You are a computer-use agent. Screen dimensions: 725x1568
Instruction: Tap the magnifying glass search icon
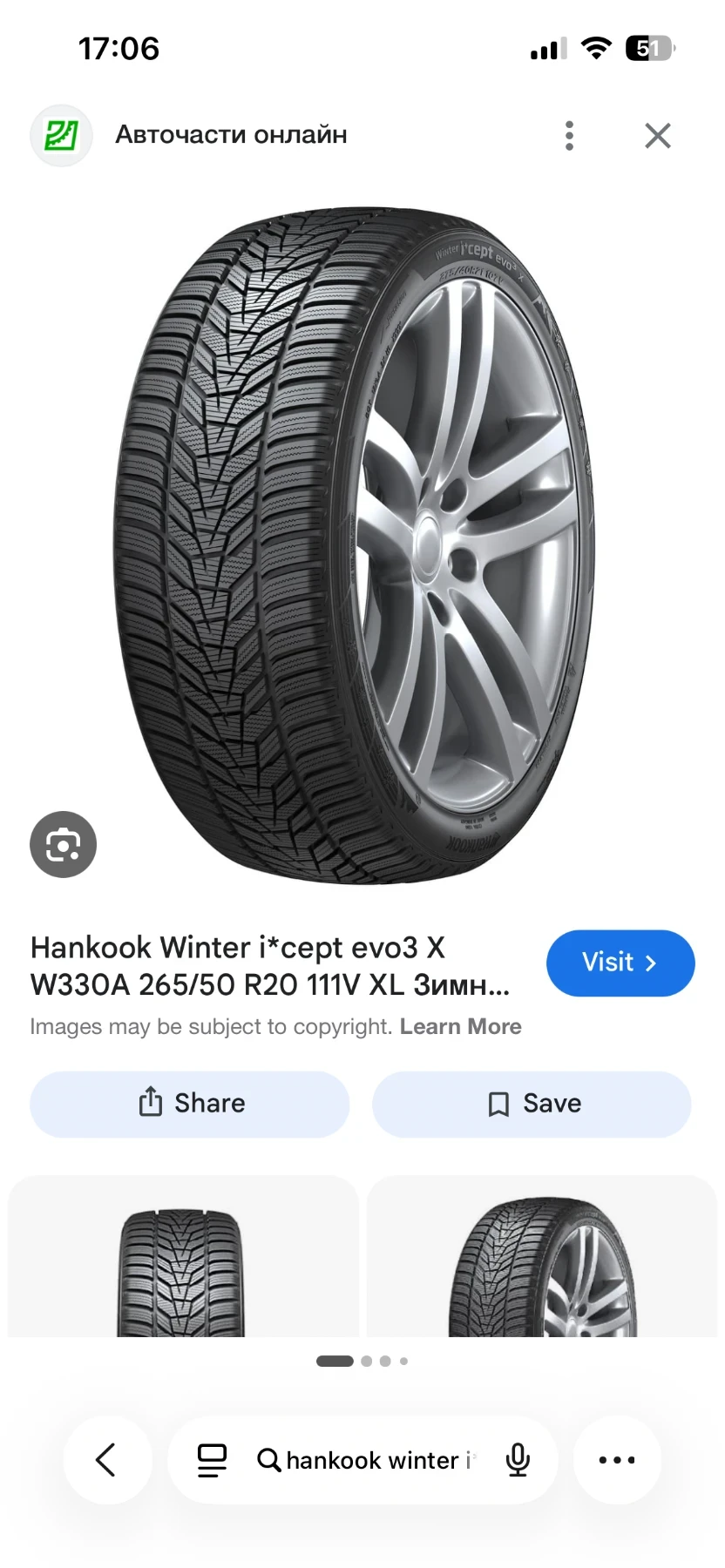[x=269, y=1460]
